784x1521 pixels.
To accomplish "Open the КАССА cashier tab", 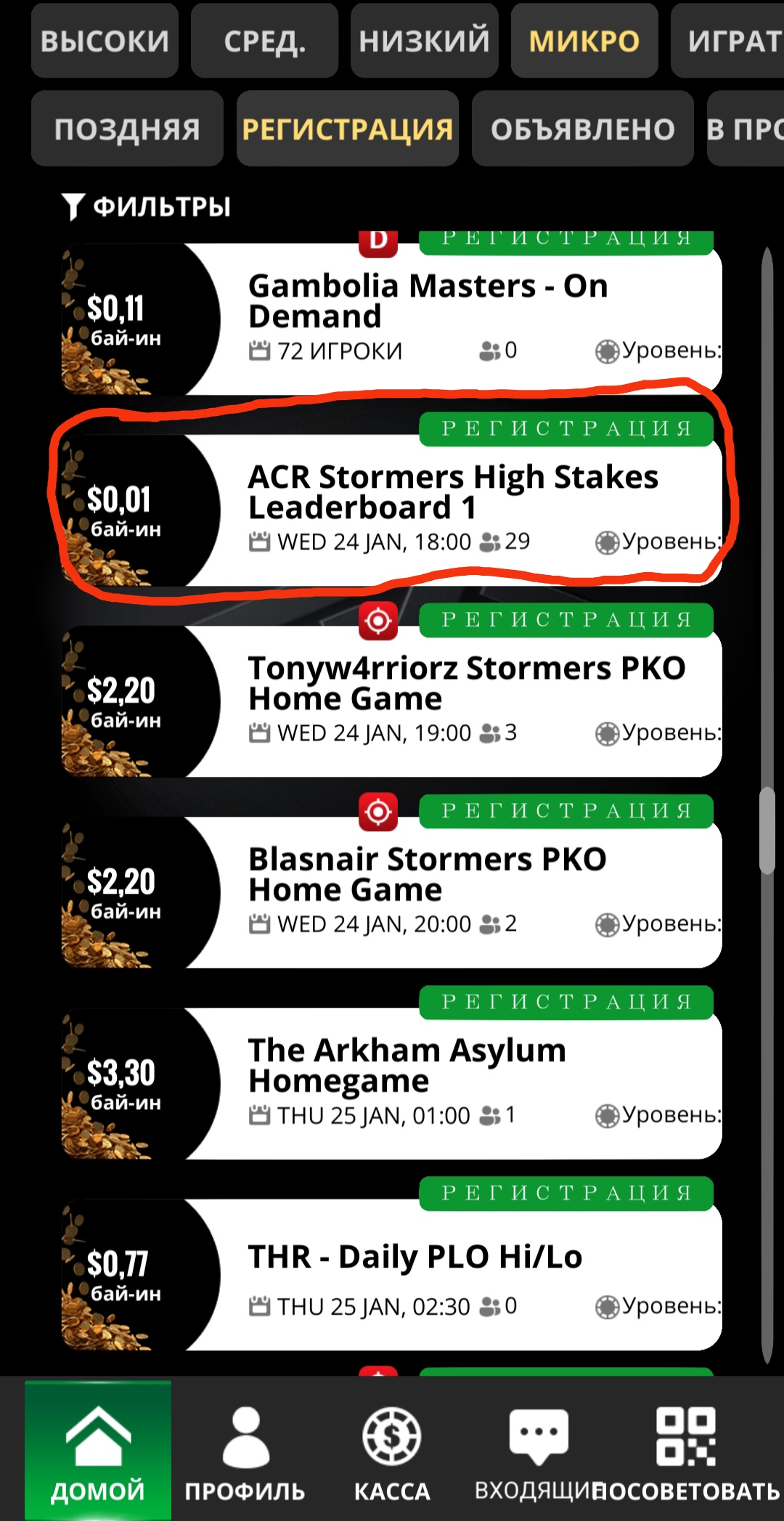I will point(392,1450).
